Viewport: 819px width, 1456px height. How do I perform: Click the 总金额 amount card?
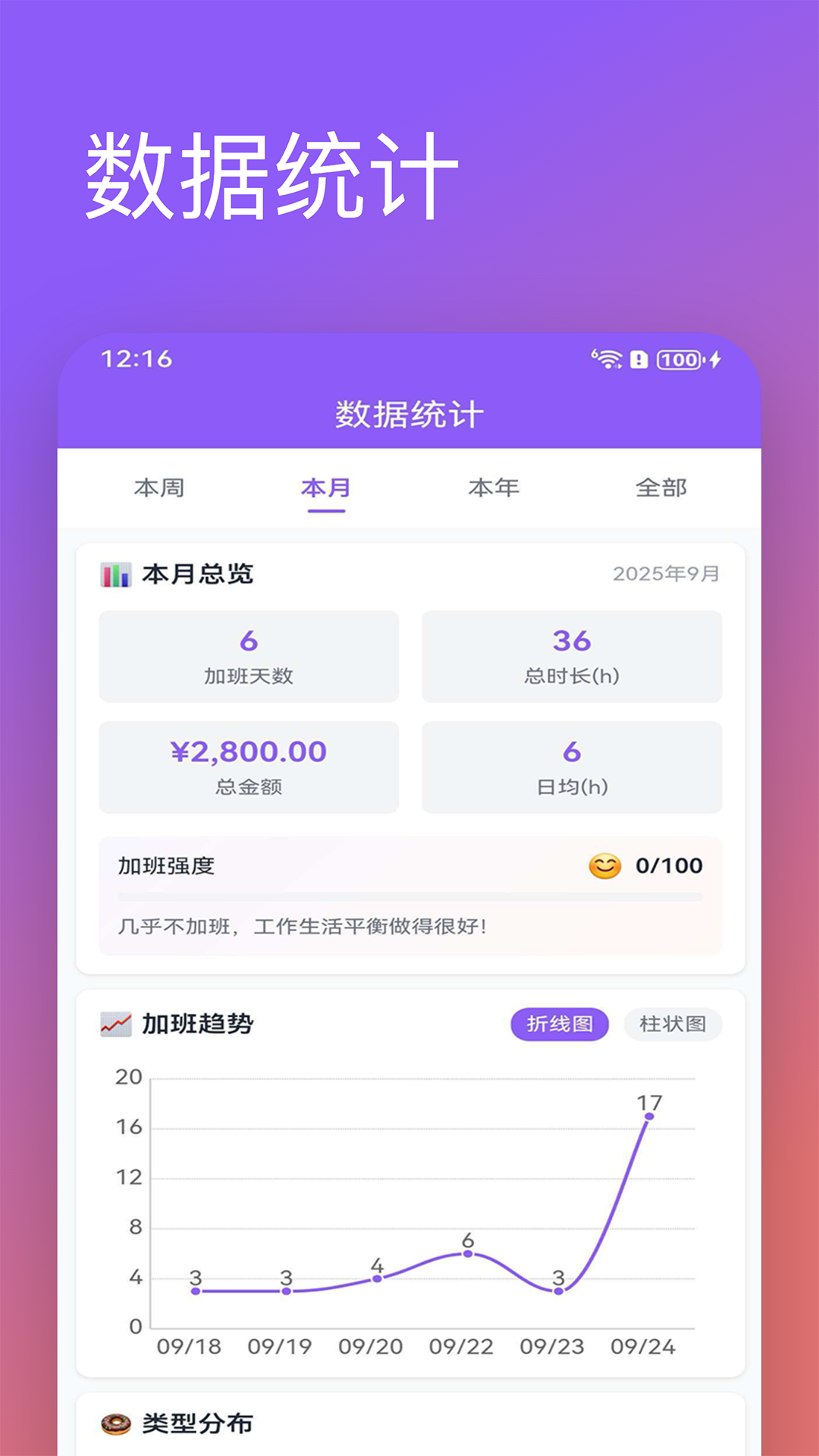point(250,767)
